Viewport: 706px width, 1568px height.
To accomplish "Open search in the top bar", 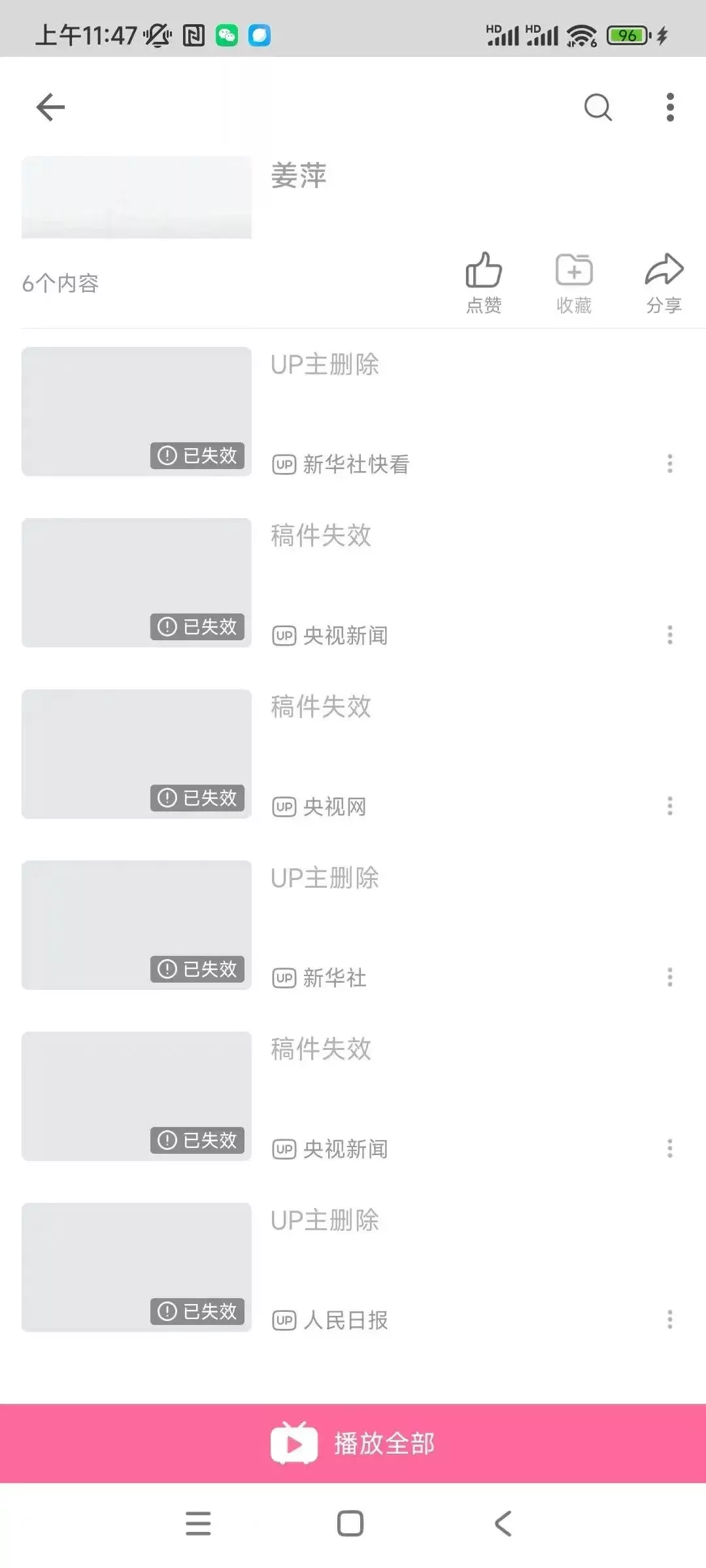I will click(x=597, y=107).
